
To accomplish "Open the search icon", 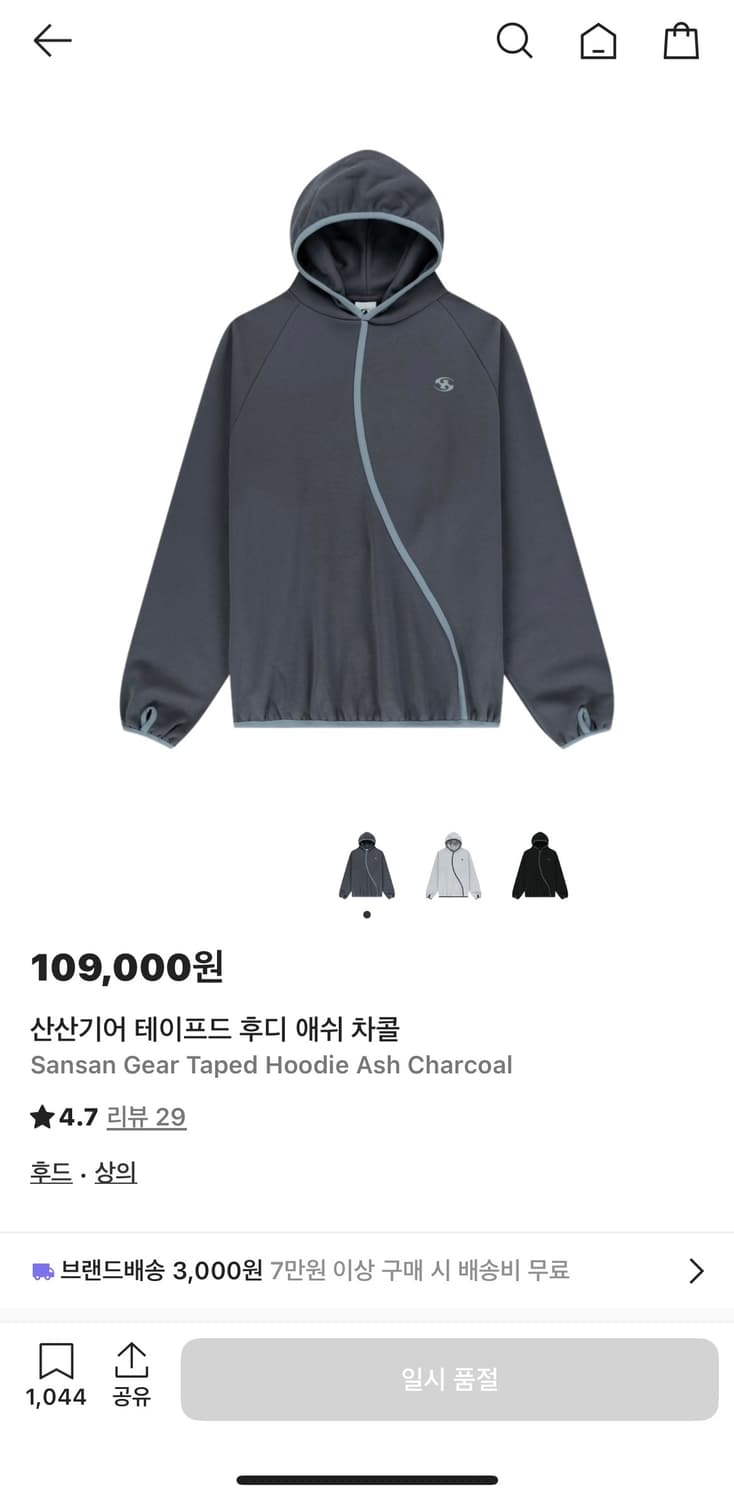I will pyautogui.click(x=515, y=41).
